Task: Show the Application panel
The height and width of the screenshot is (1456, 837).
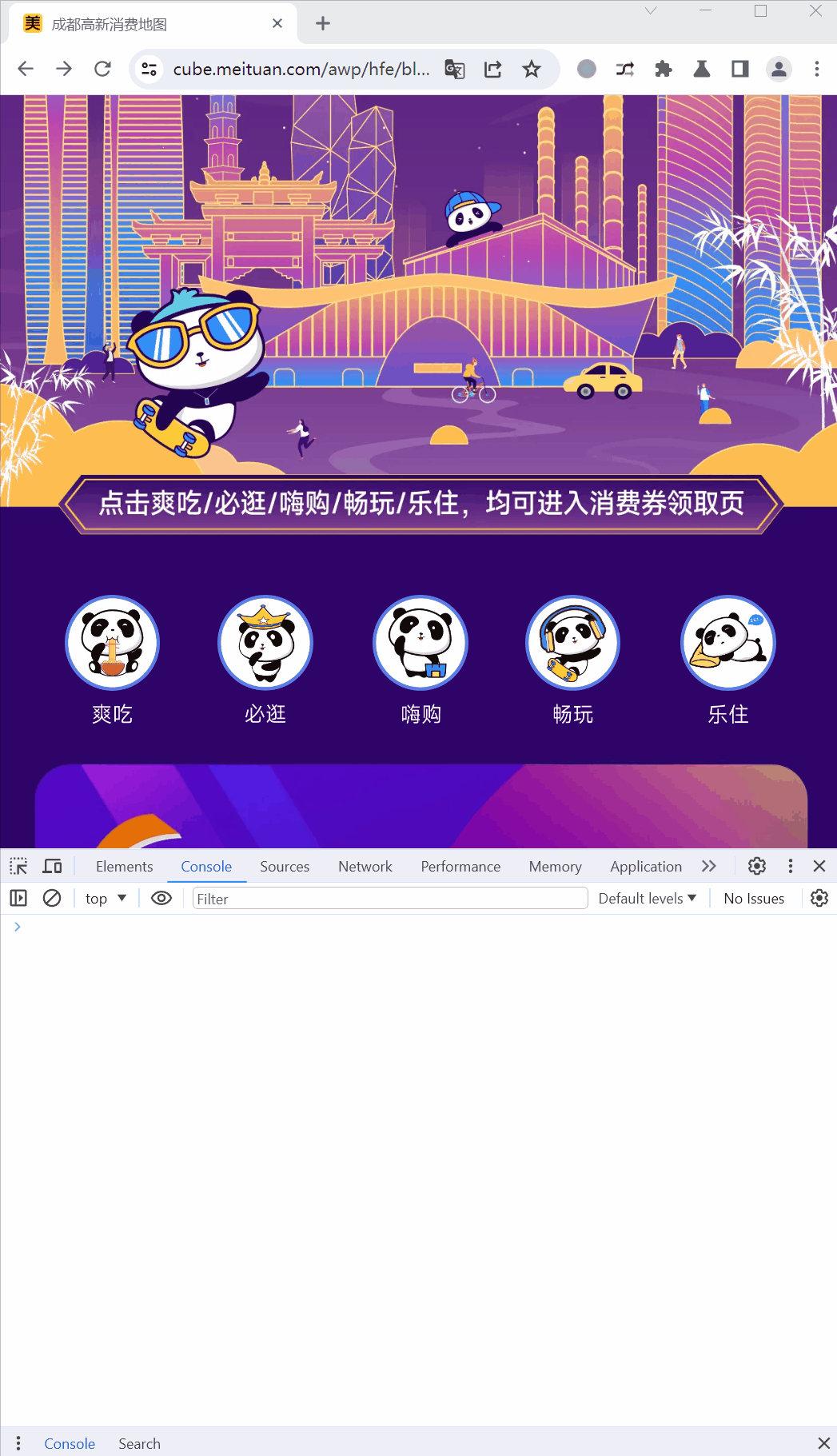Action: (645, 867)
